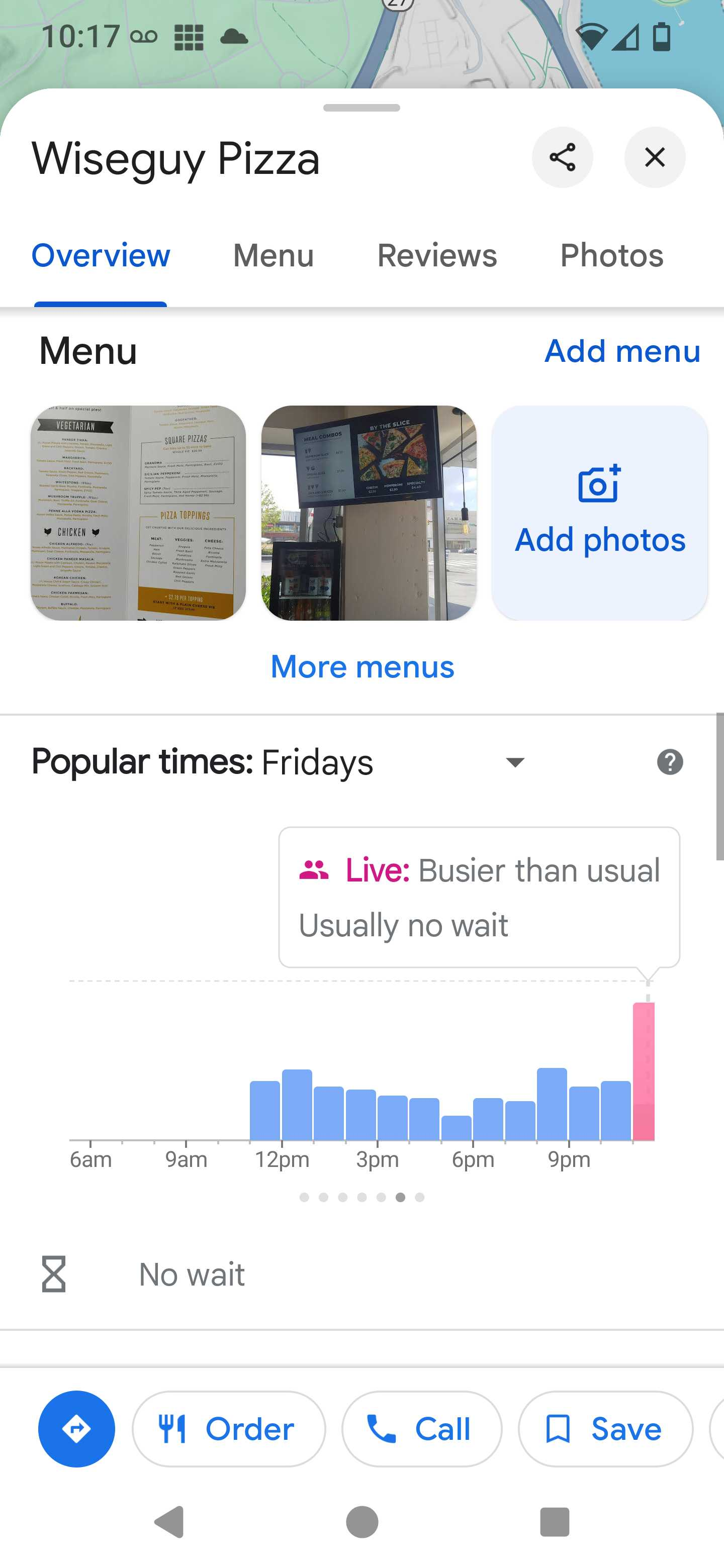Close the Wiseguy Pizza panel

[x=654, y=158]
